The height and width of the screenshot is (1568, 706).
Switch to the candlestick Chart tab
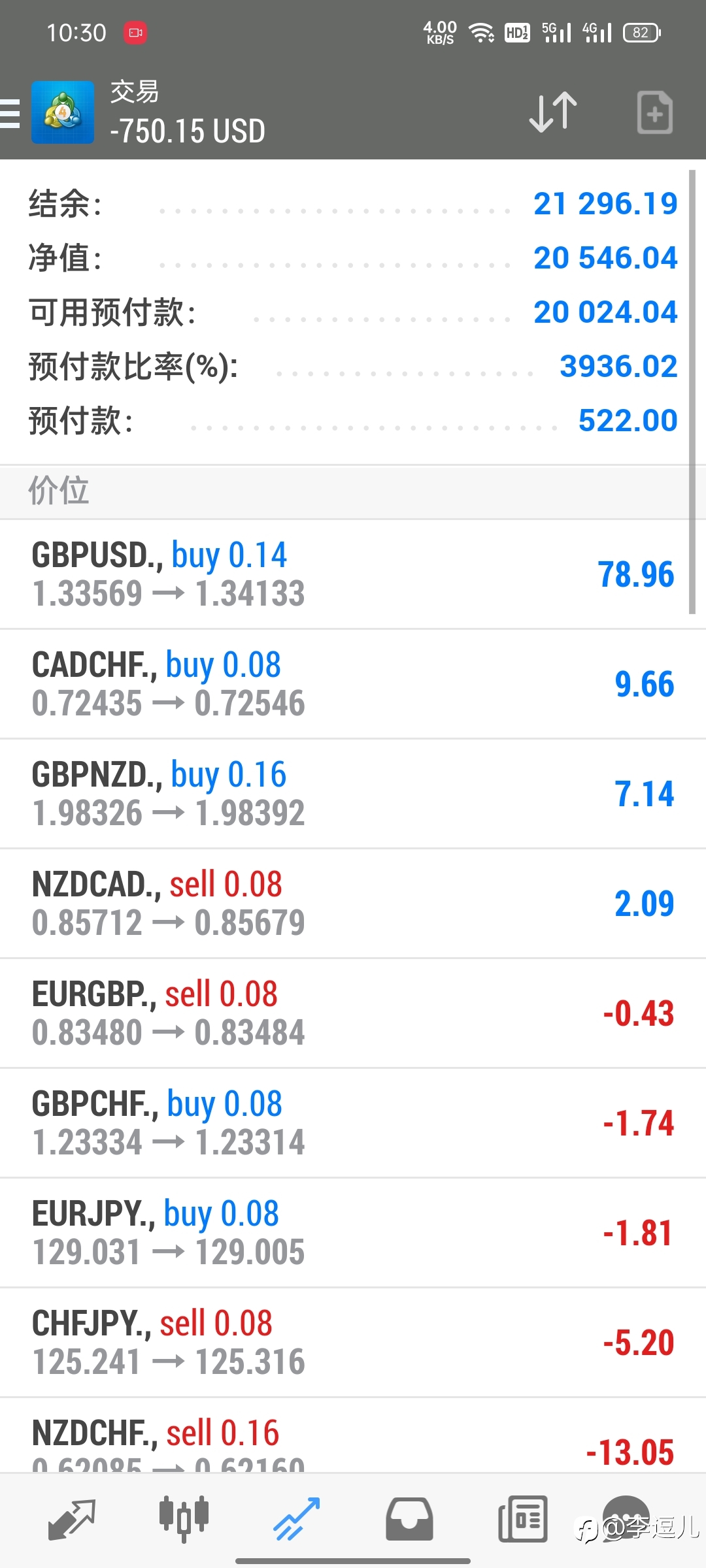[184, 1519]
